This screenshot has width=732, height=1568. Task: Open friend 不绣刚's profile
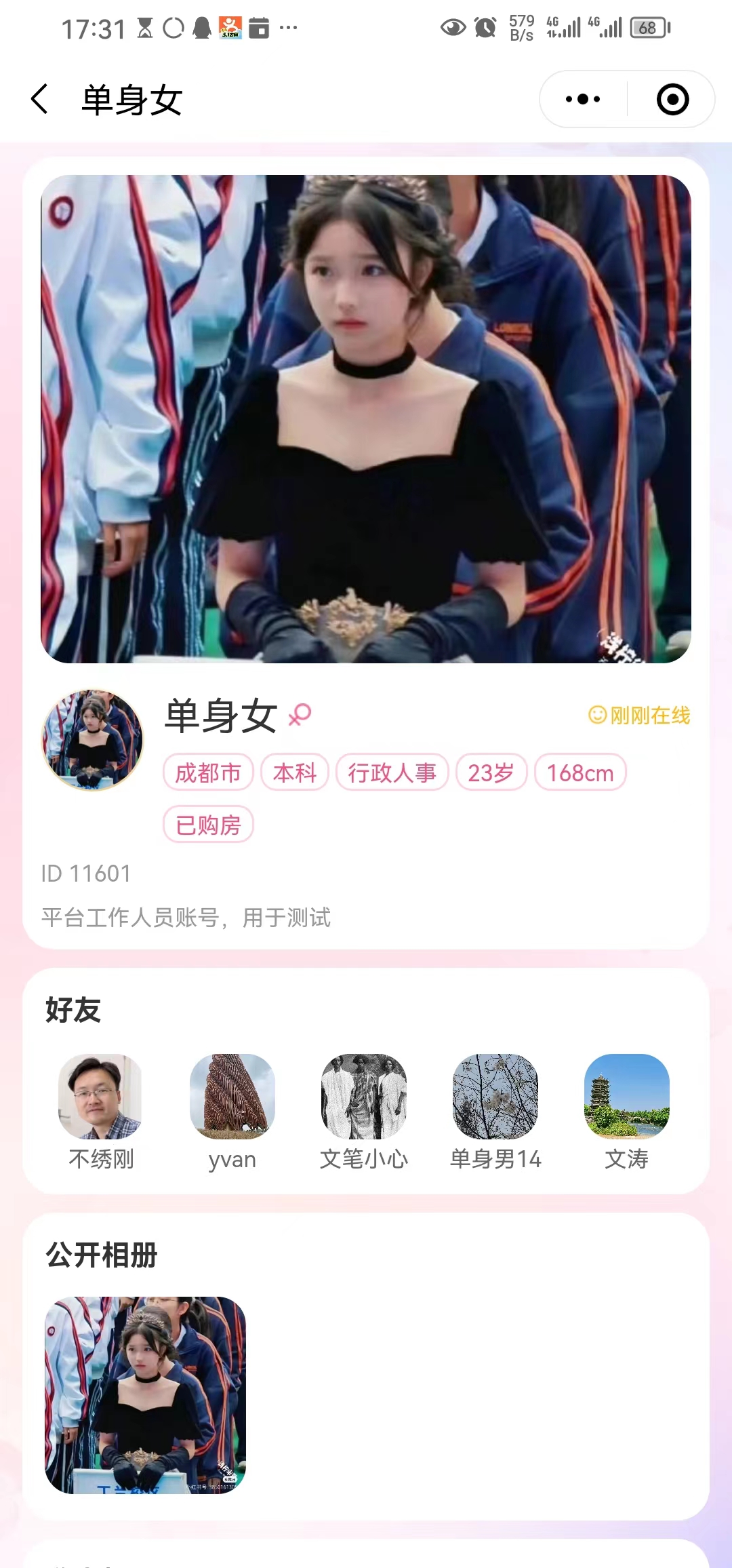pos(100,1096)
